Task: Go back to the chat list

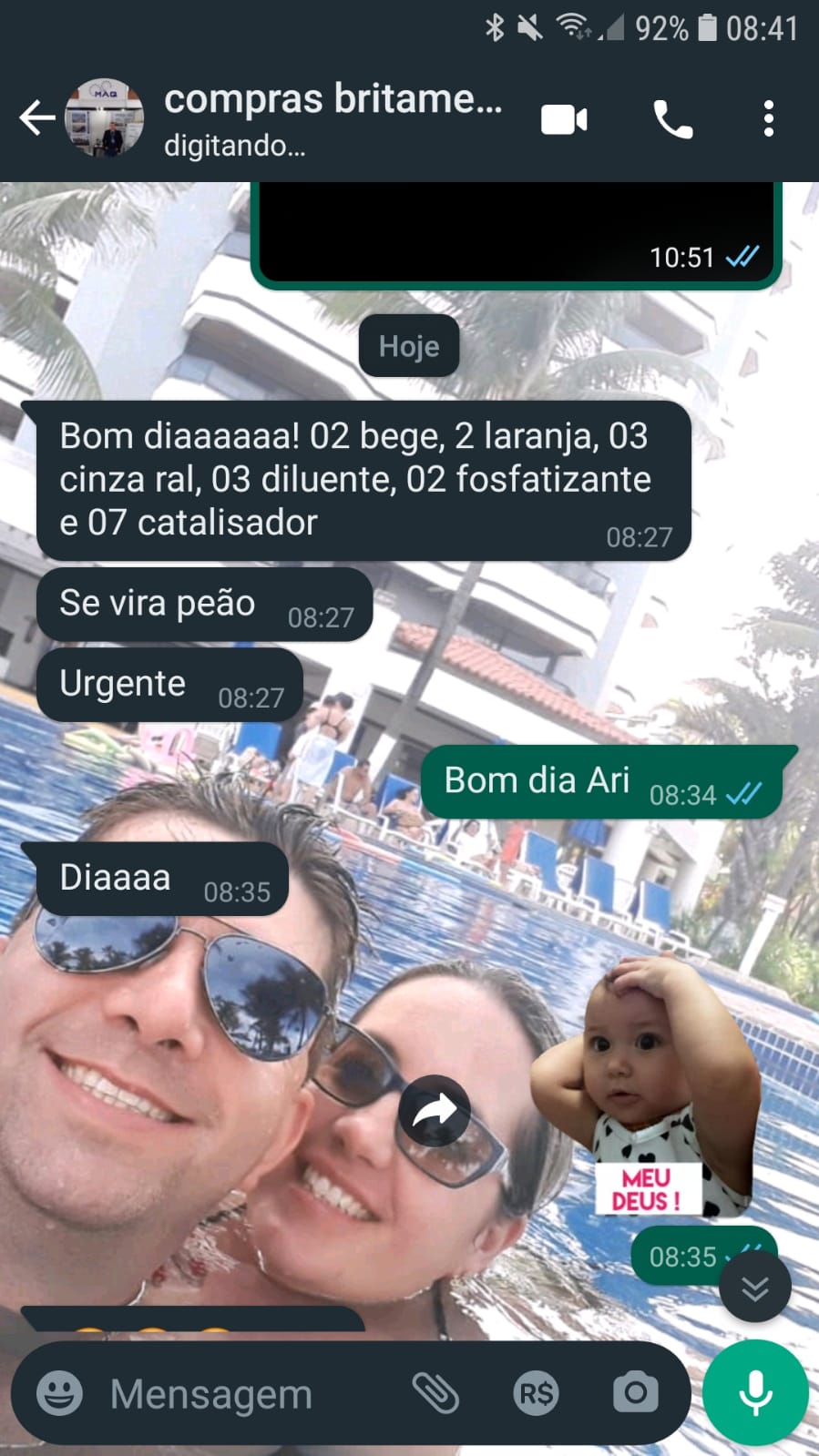Action: (x=37, y=118)
